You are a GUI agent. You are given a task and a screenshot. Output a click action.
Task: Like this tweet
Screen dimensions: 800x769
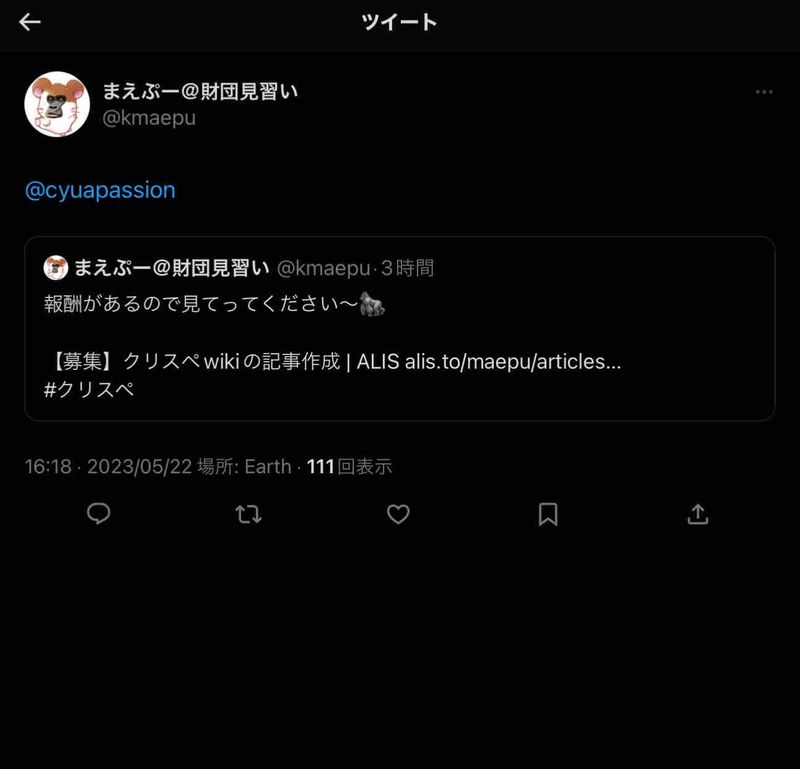point(398,514)
